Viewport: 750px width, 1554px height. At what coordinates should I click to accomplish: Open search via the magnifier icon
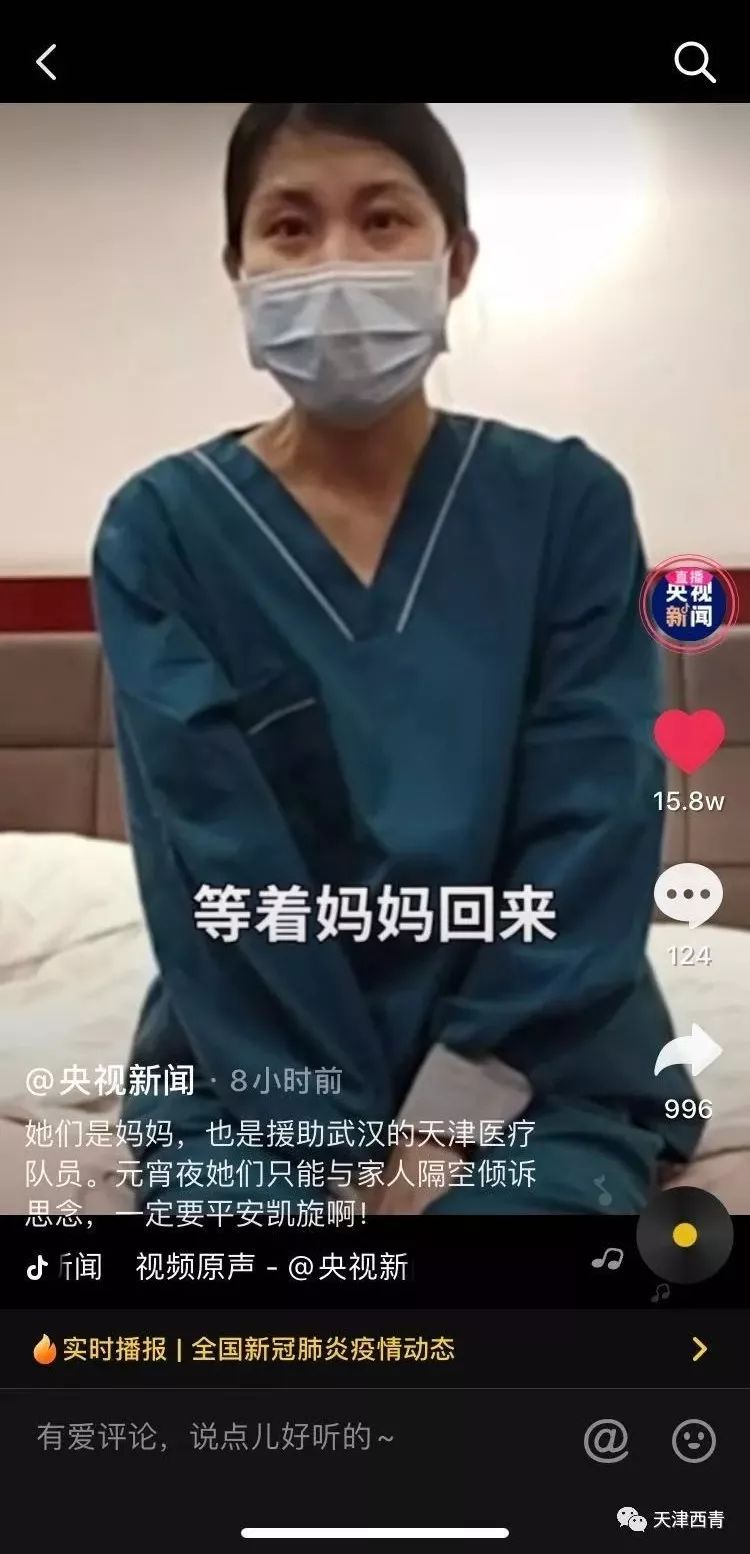point(694,63)
